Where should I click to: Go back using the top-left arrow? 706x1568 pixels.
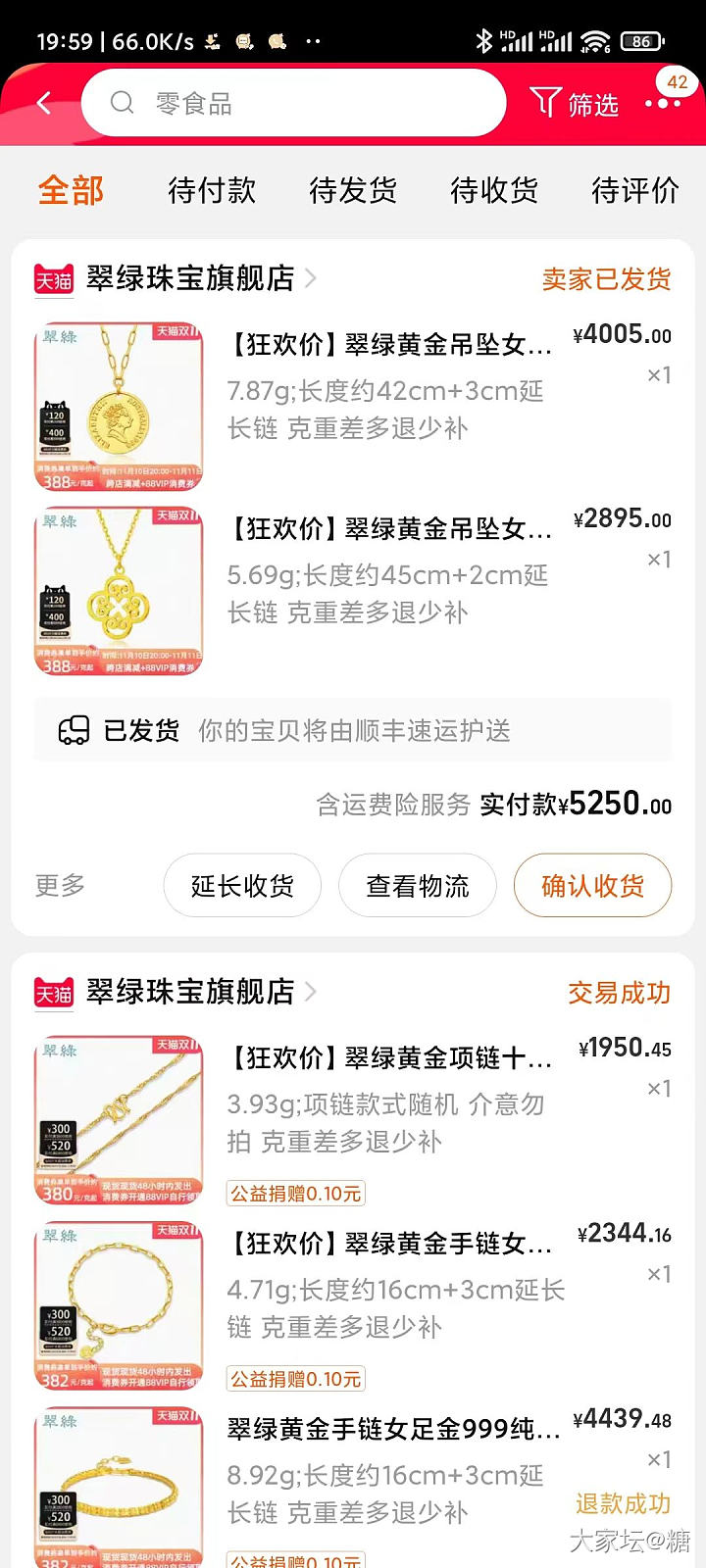click(44, 103)
